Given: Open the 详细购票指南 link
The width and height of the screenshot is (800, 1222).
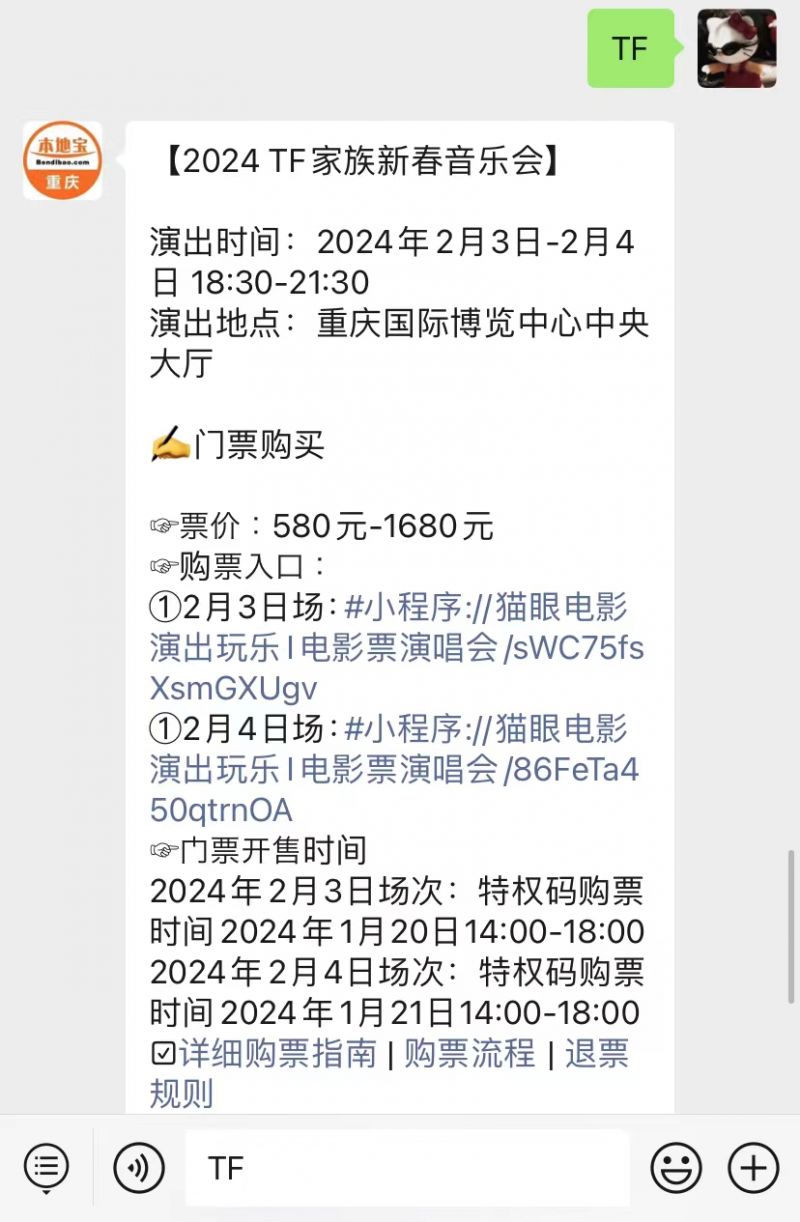Looking at the screenshot, I should (278, 1053).
